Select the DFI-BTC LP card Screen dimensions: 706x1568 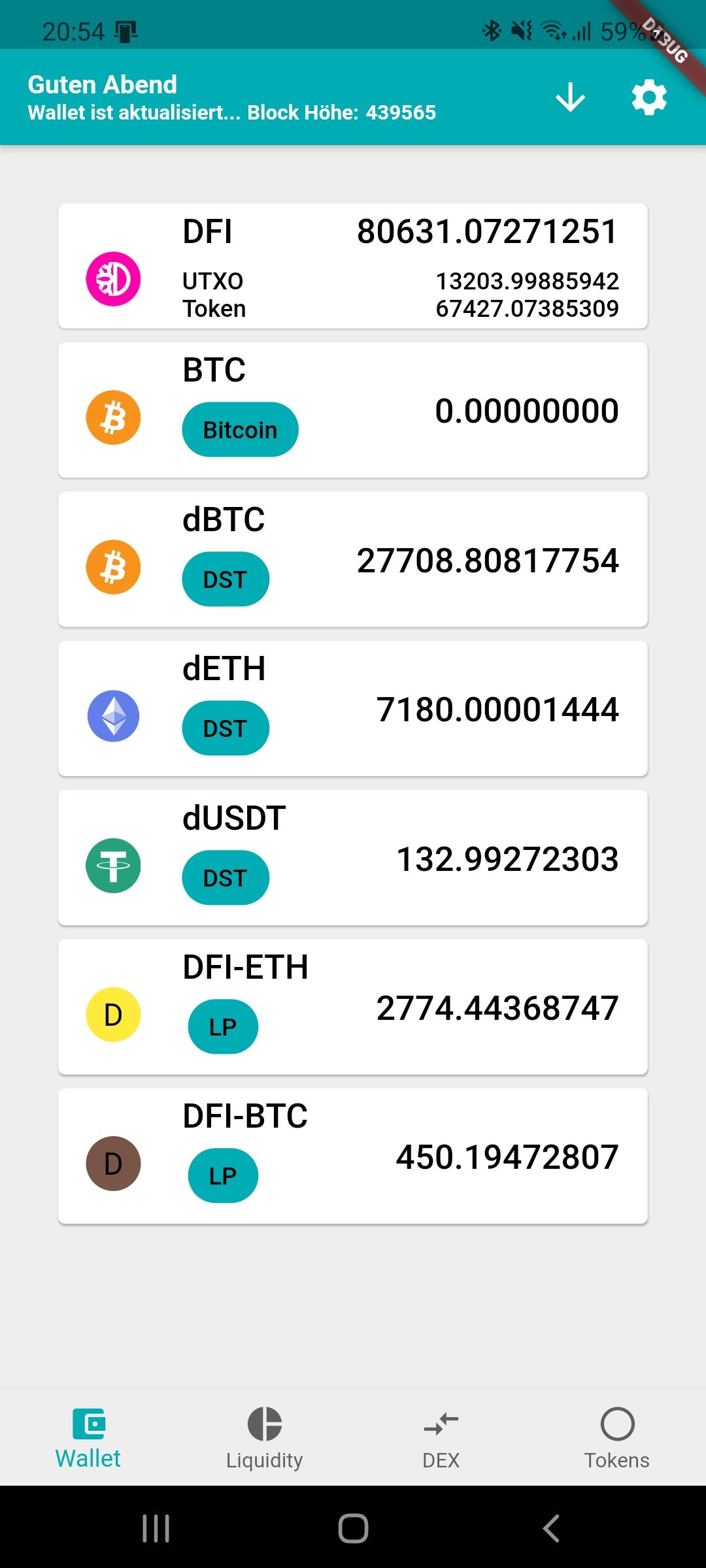(x=353, y=1156)
